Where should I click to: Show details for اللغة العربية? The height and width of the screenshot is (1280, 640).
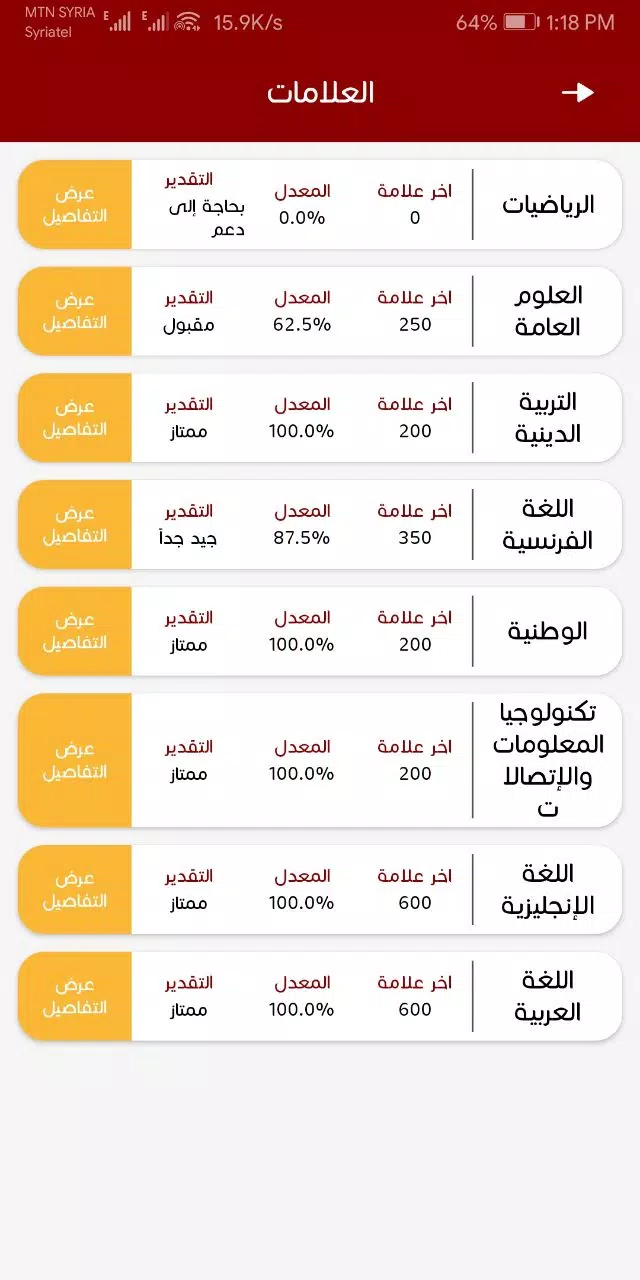(x=75, y=996)
